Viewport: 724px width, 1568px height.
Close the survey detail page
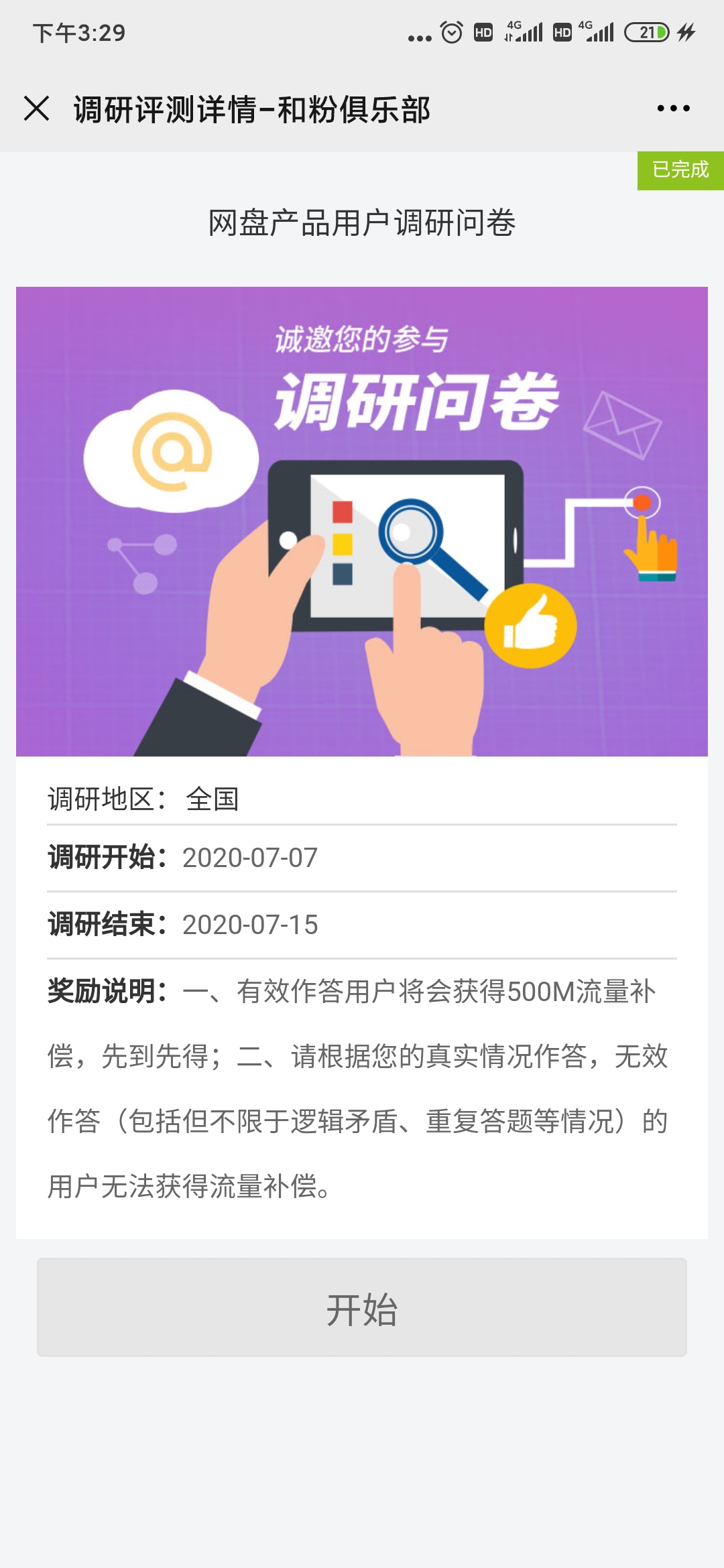pyautogui.click(x=36, y=109)
